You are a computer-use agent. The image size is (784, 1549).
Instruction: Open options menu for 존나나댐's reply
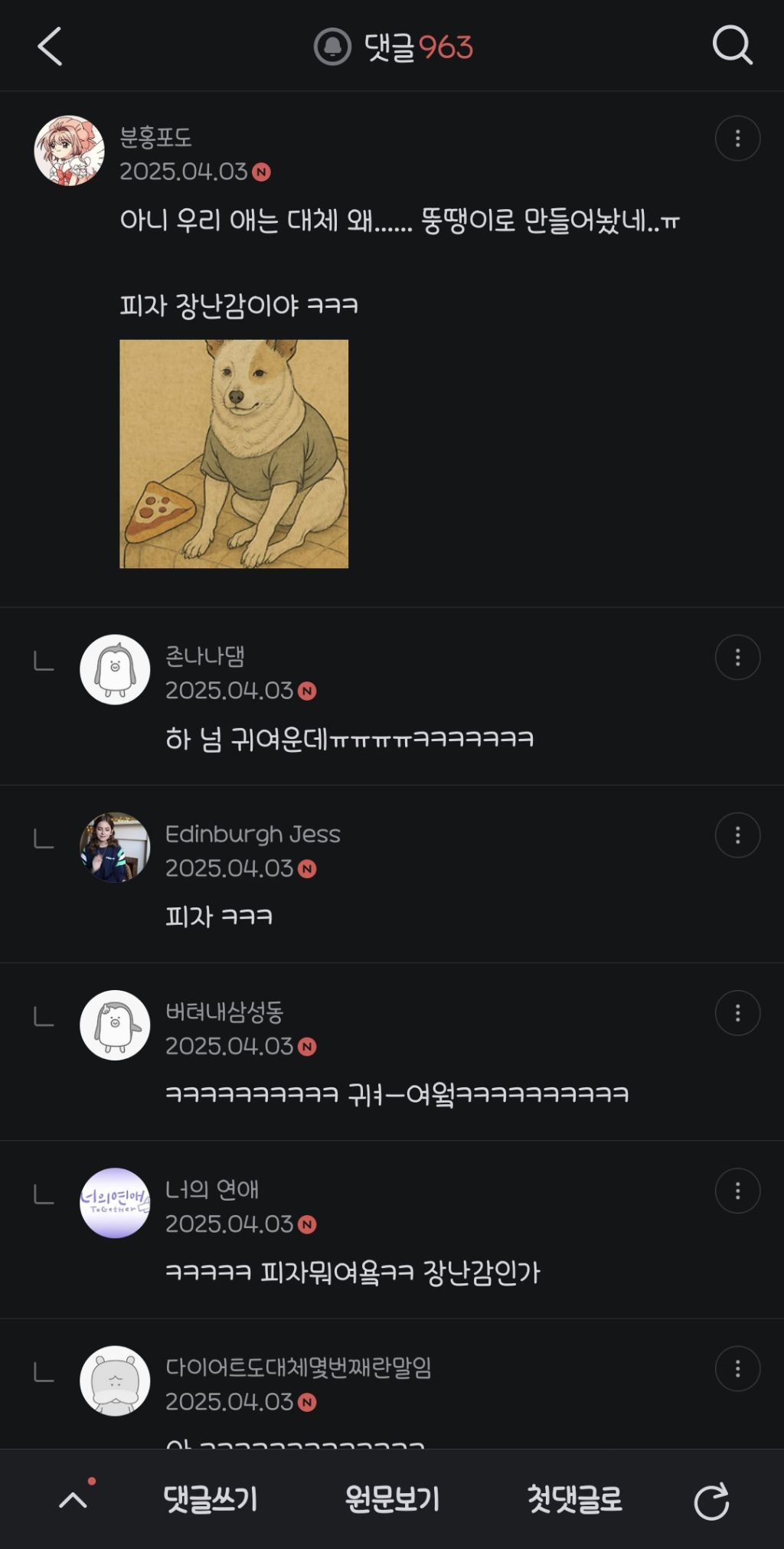pyautogui.click(x=737, y=657)
